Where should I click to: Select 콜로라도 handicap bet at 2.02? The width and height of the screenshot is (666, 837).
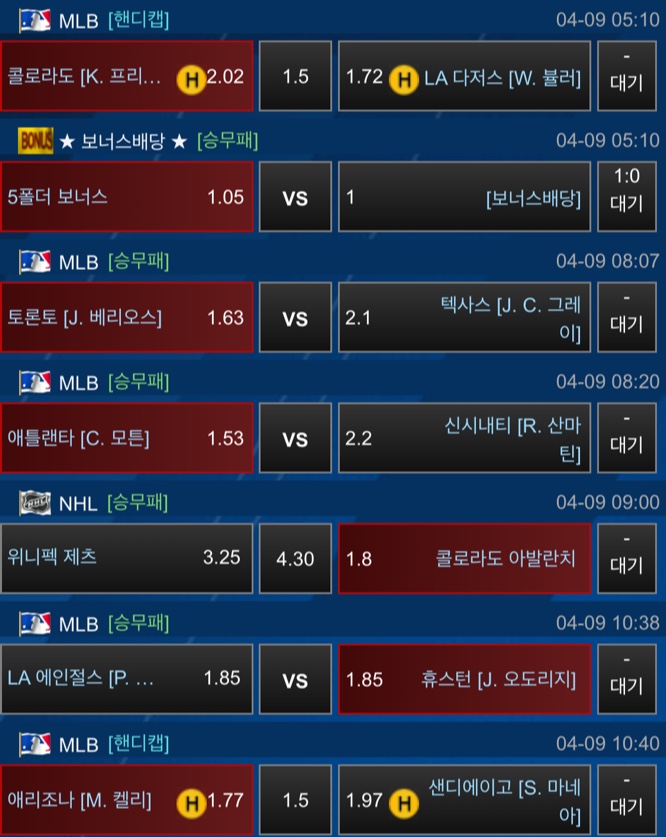[126, 77]
